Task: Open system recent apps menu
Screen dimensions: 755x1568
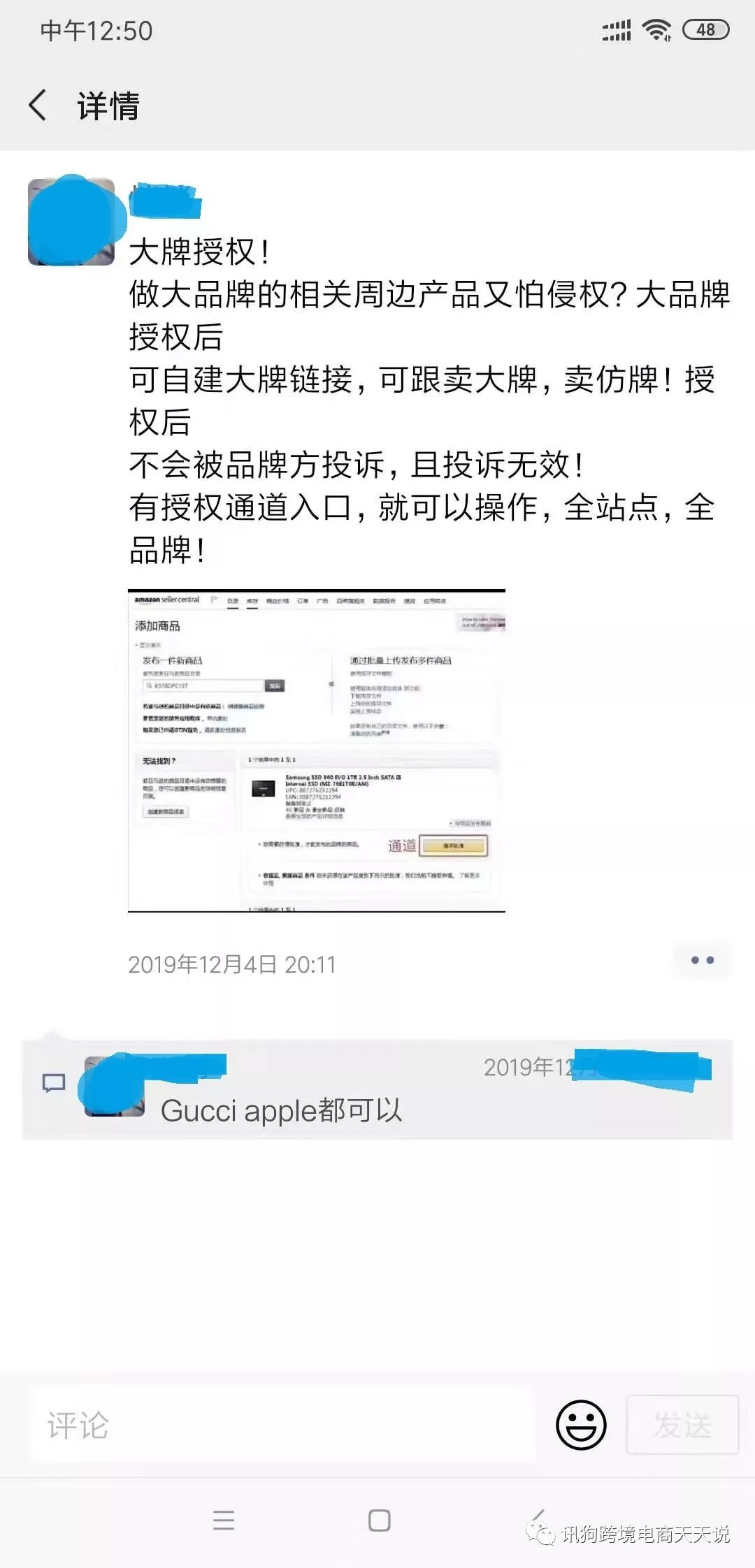Action: click(224, 1520)
